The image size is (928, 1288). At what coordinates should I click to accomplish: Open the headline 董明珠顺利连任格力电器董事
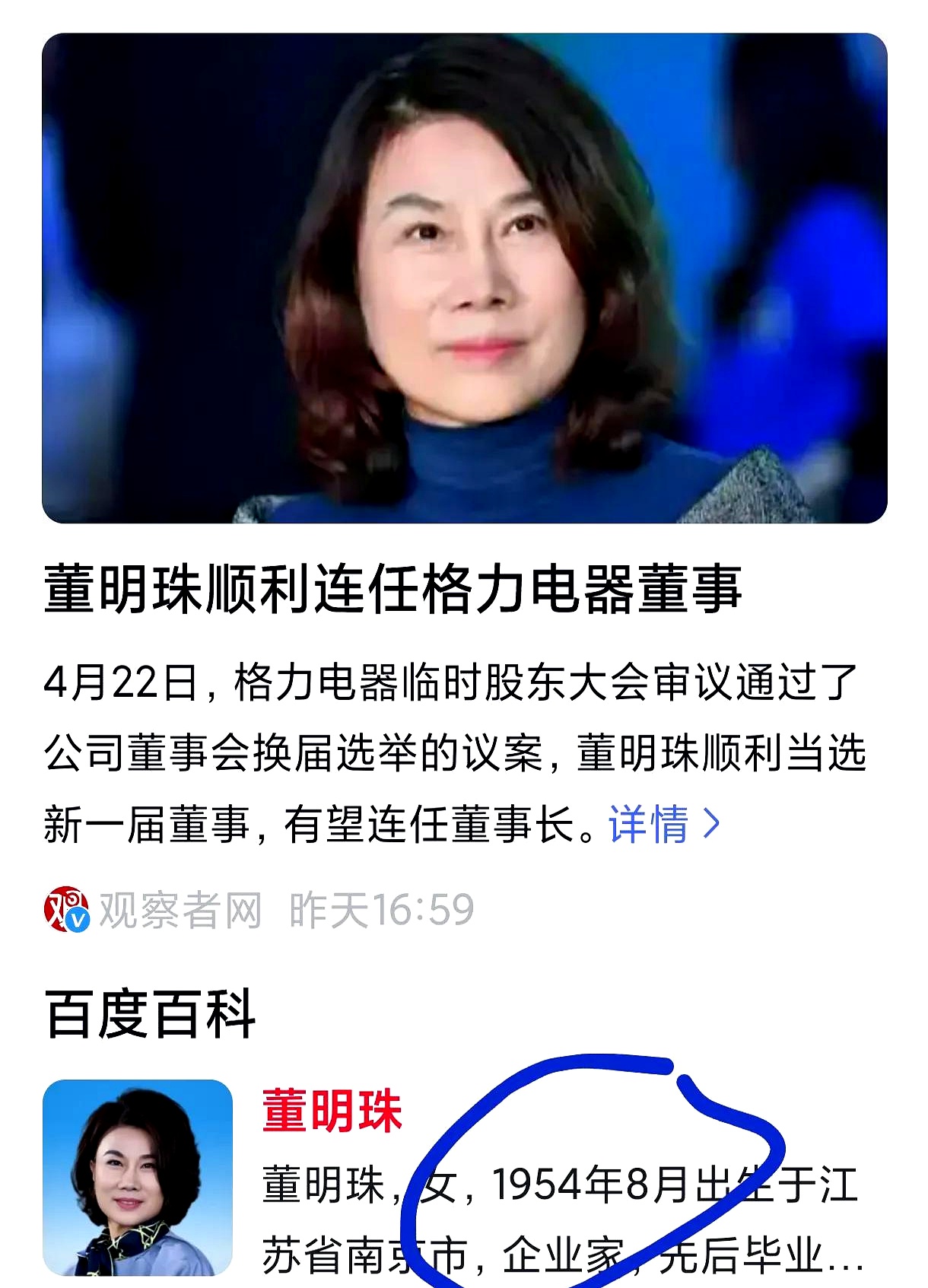point(392,590)
